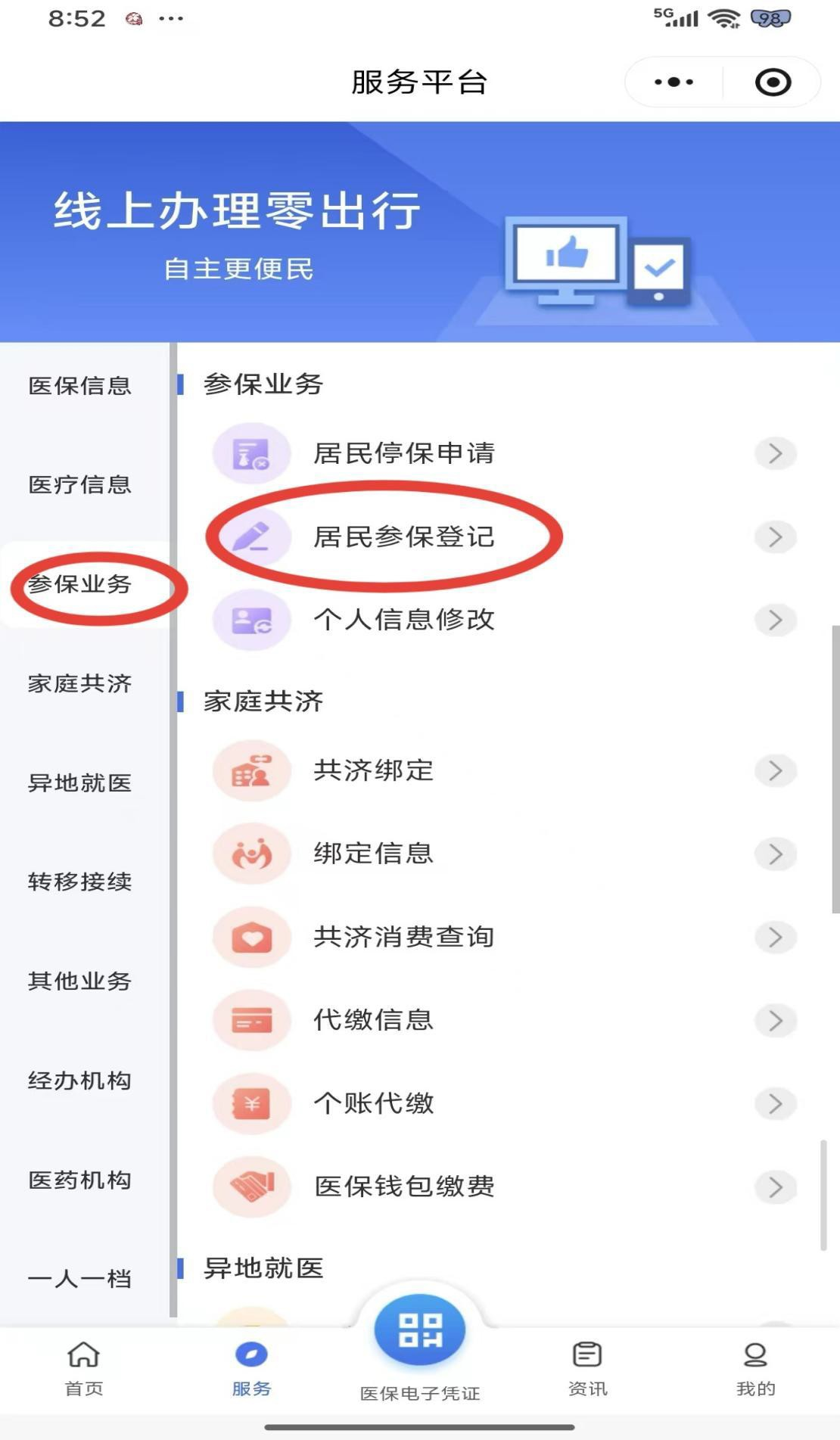
Task: Select 医疗信息 in the side menu
Action: 80,485
